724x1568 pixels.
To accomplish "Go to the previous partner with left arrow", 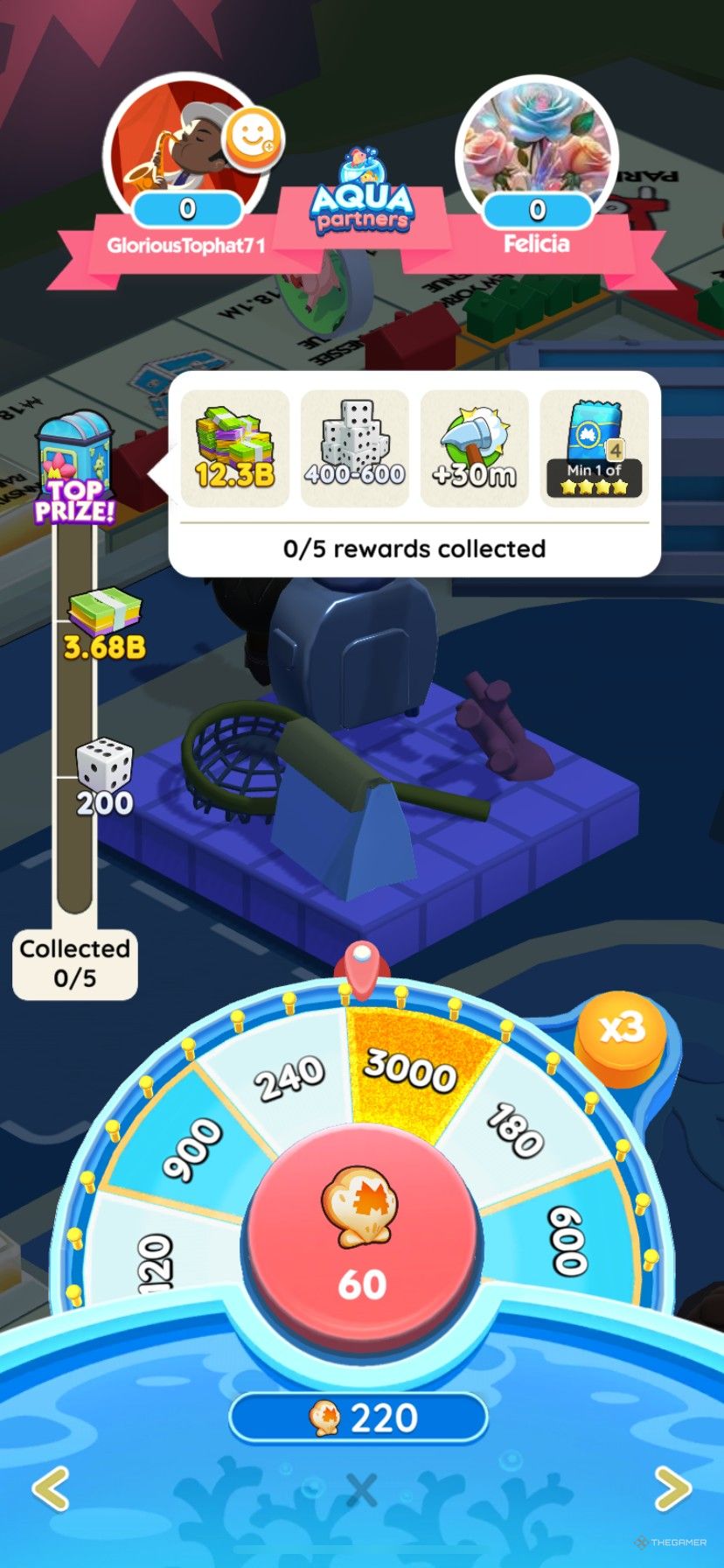I will coord(50,1489).
